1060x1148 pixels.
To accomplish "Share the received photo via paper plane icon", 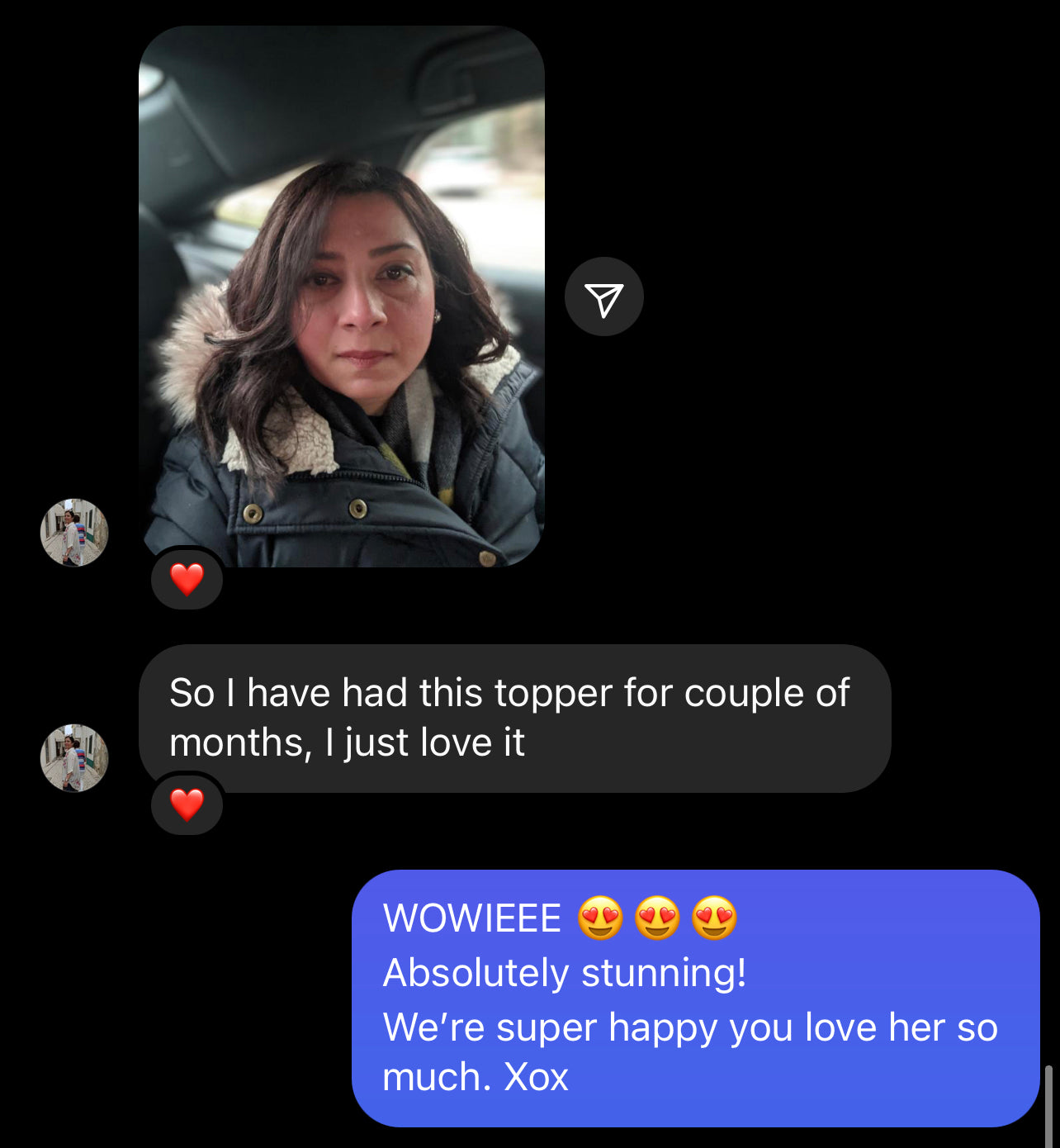I will coord(603,297).
